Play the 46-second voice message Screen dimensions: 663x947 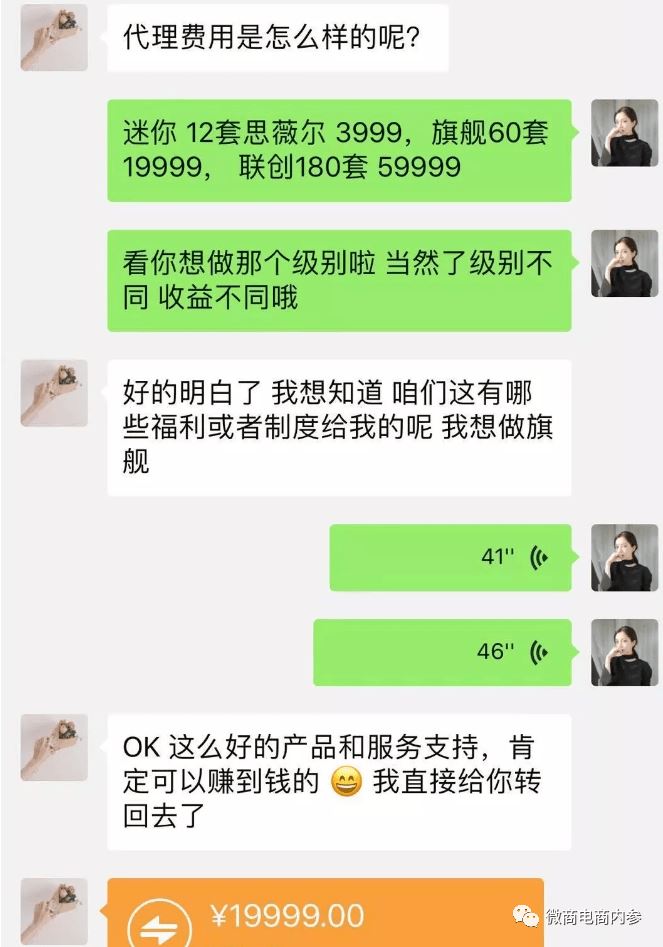pyautogui.click(x=442, y=652)
